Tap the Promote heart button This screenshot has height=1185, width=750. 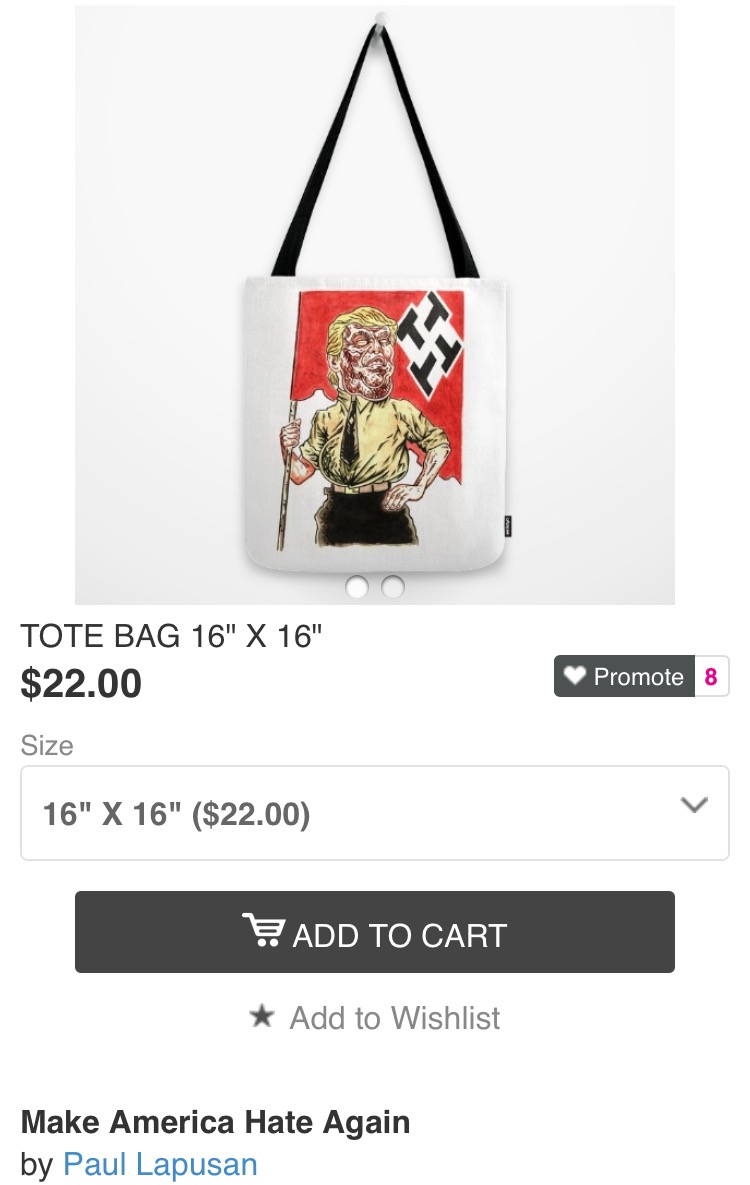click(x=624, y=677)
